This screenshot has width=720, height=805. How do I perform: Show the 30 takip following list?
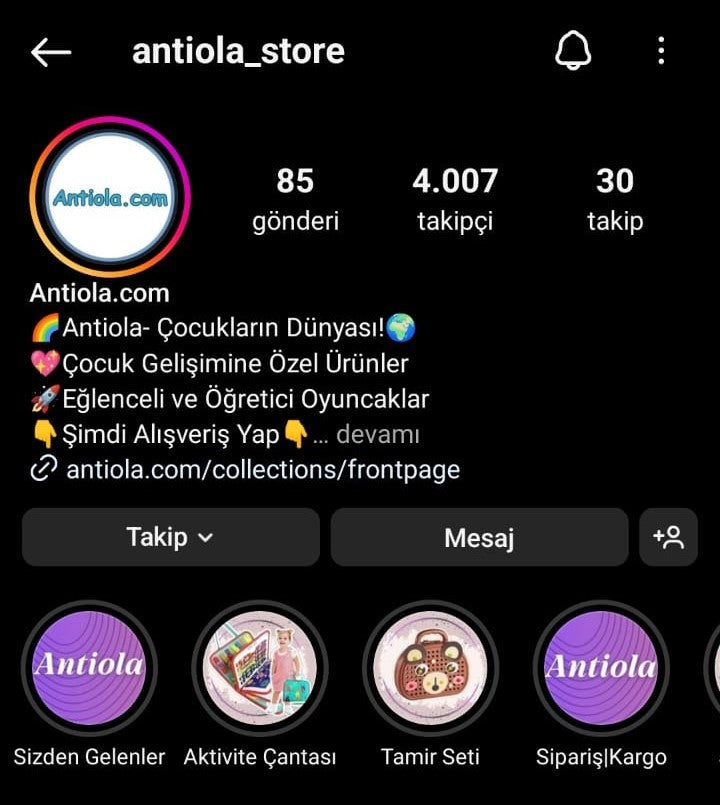614,198
